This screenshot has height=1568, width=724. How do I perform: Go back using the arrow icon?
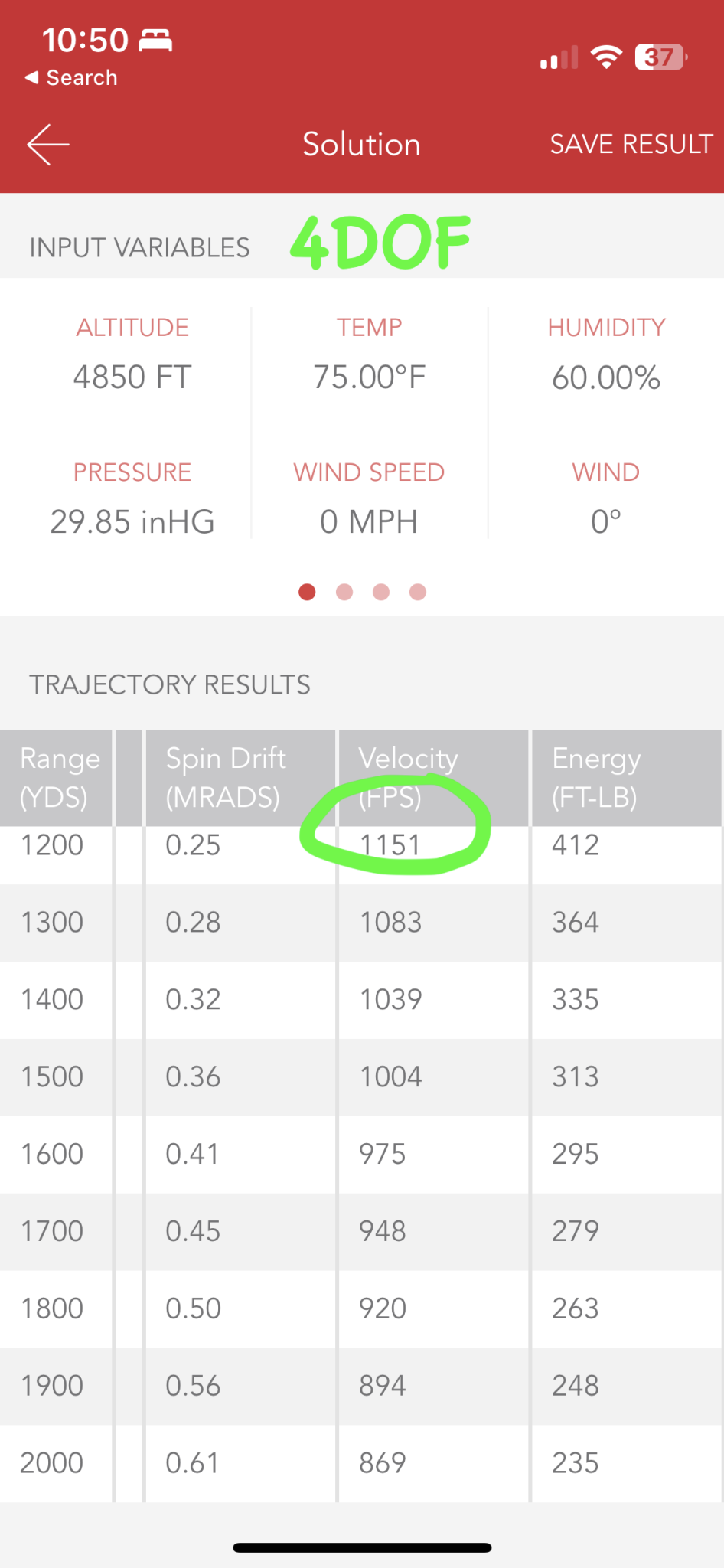pos(48,144)
